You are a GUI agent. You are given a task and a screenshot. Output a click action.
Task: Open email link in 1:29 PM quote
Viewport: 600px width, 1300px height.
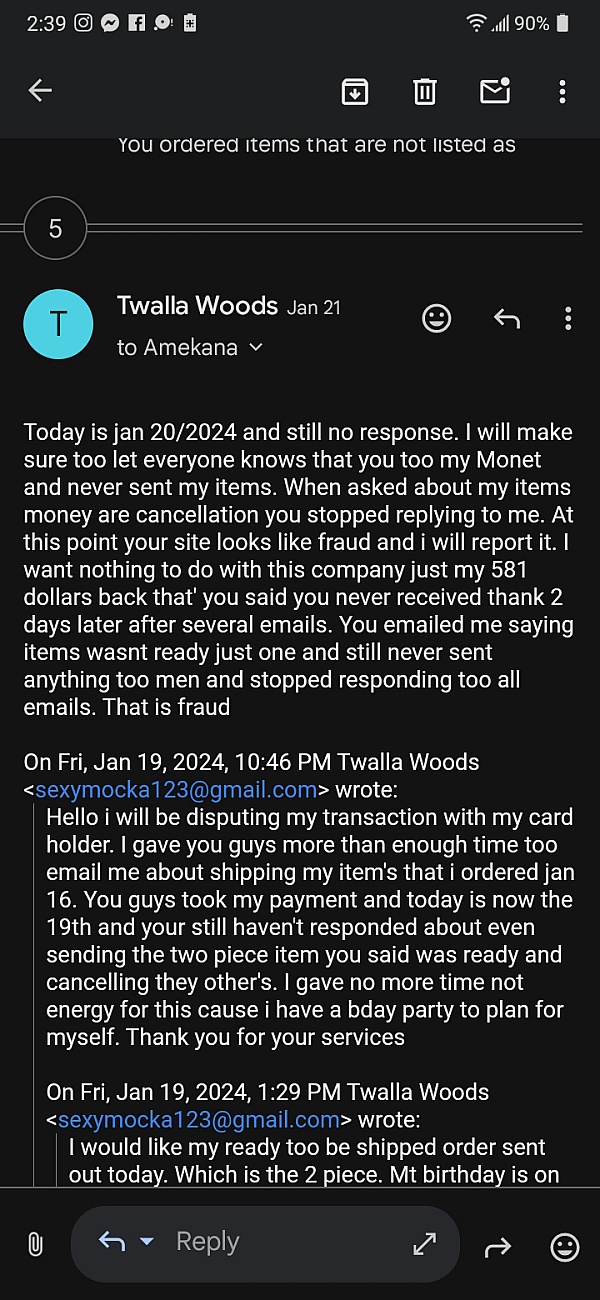[198, 1119]
